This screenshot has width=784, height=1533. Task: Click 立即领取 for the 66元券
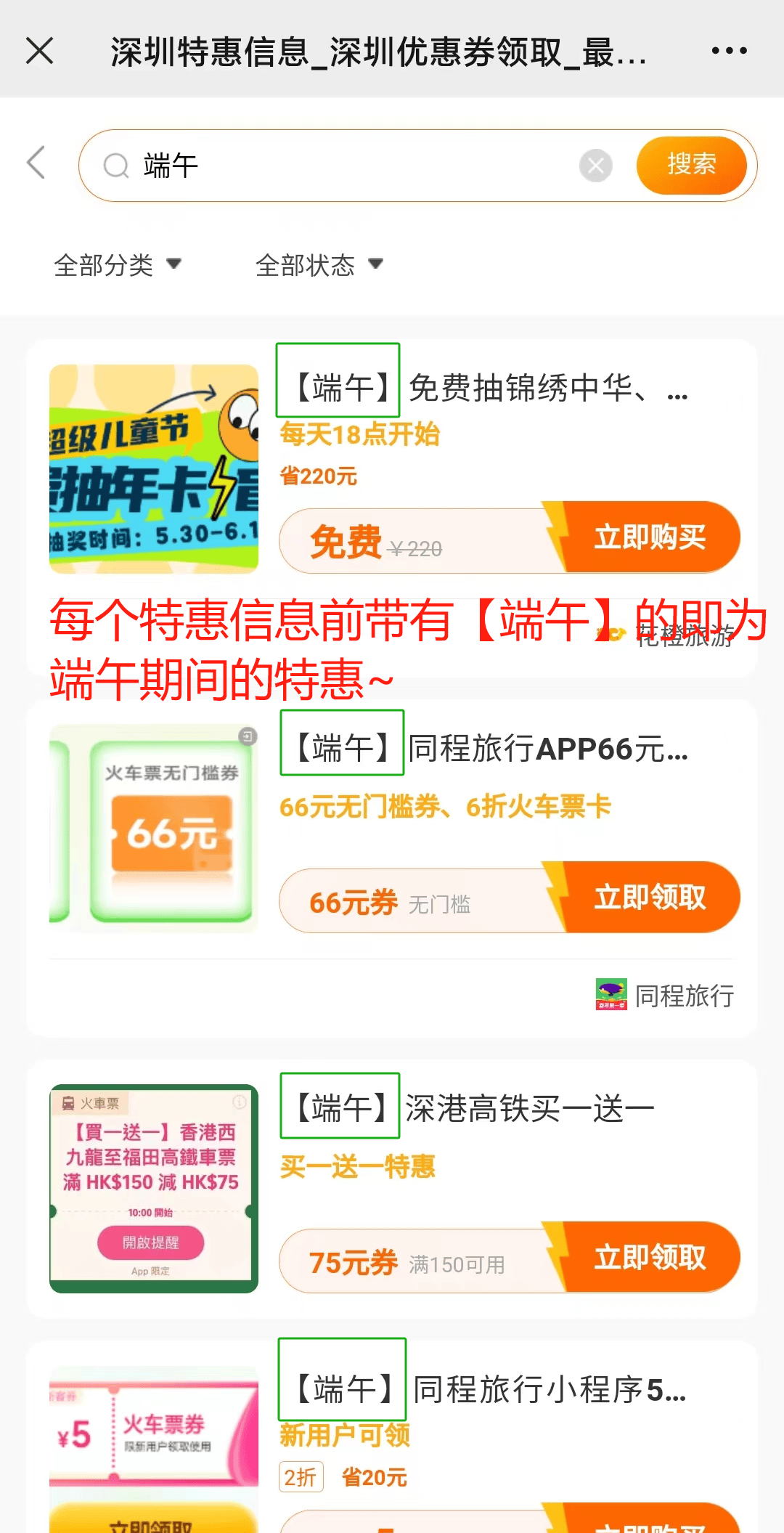coord(648,898)
